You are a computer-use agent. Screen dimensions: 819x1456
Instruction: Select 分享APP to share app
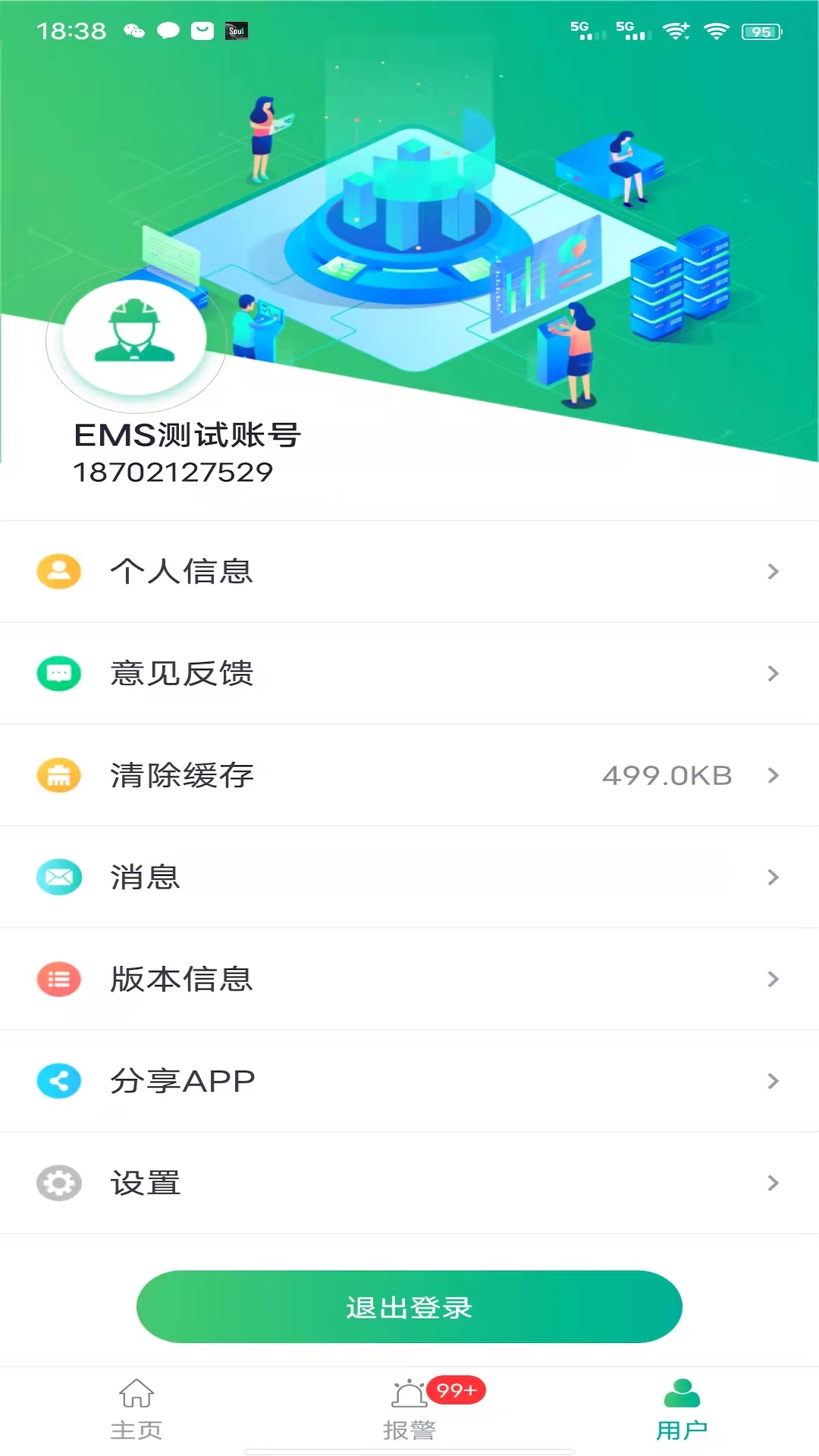coord(409,1081)
